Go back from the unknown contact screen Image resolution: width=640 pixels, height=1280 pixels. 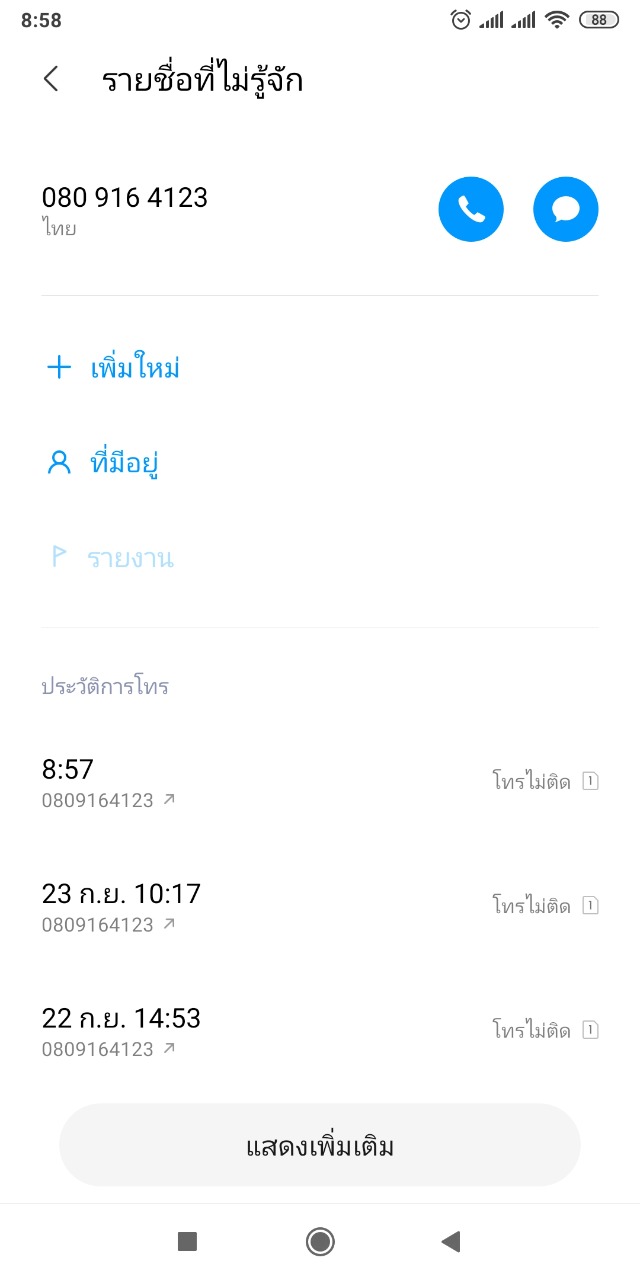51,80
